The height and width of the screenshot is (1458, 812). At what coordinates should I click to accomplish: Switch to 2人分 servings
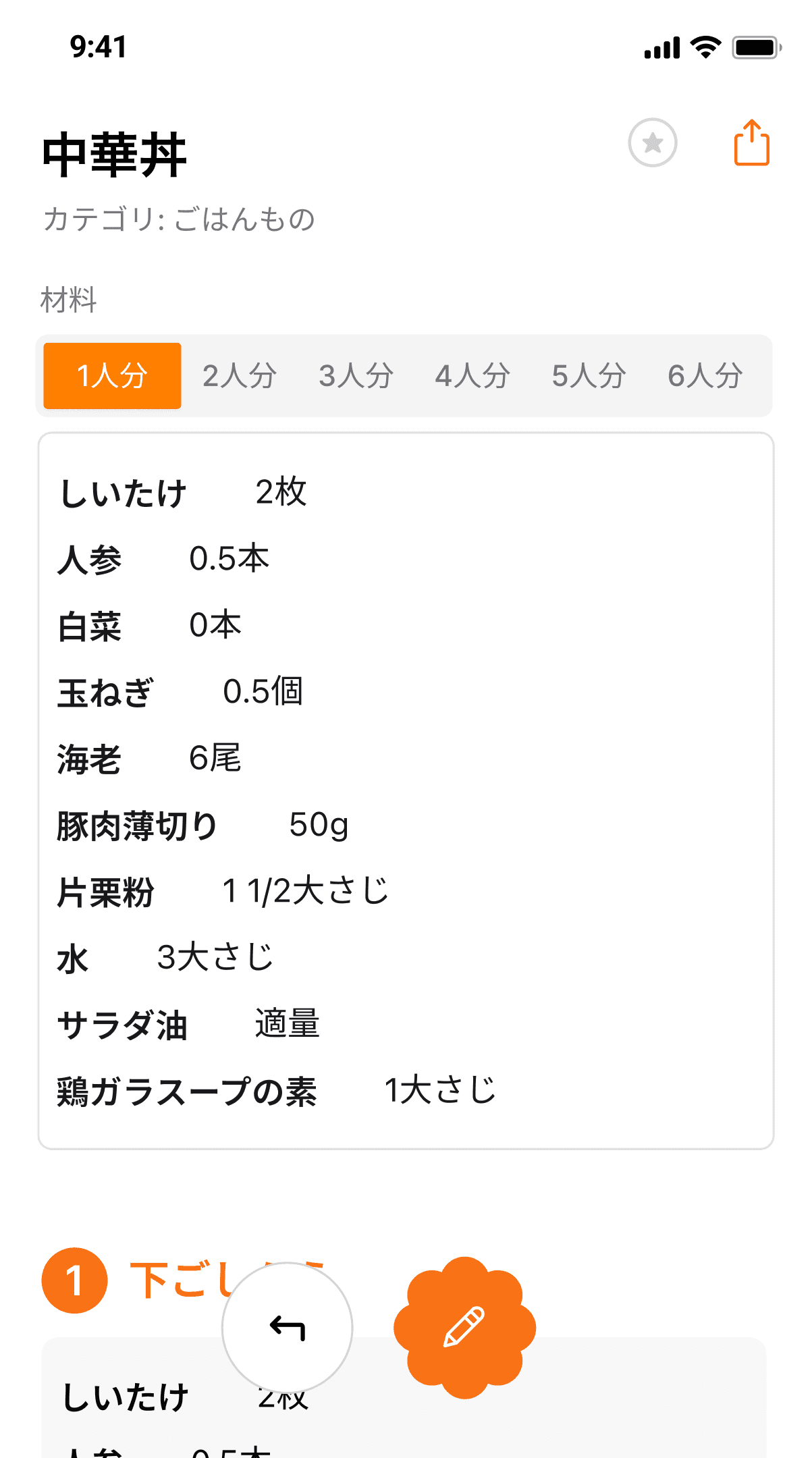[240, 376]
